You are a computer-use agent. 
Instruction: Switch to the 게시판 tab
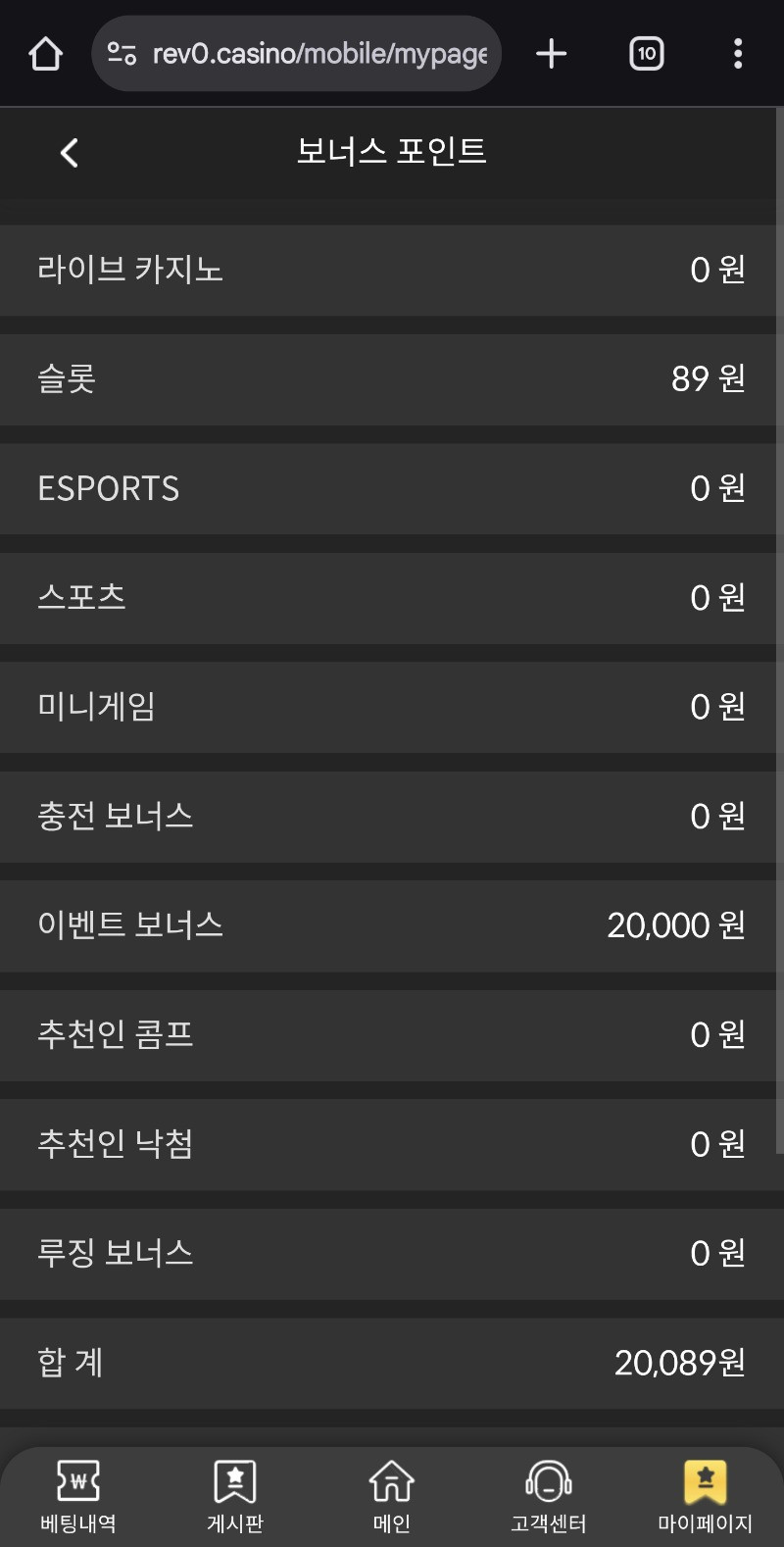(235, 1495)
